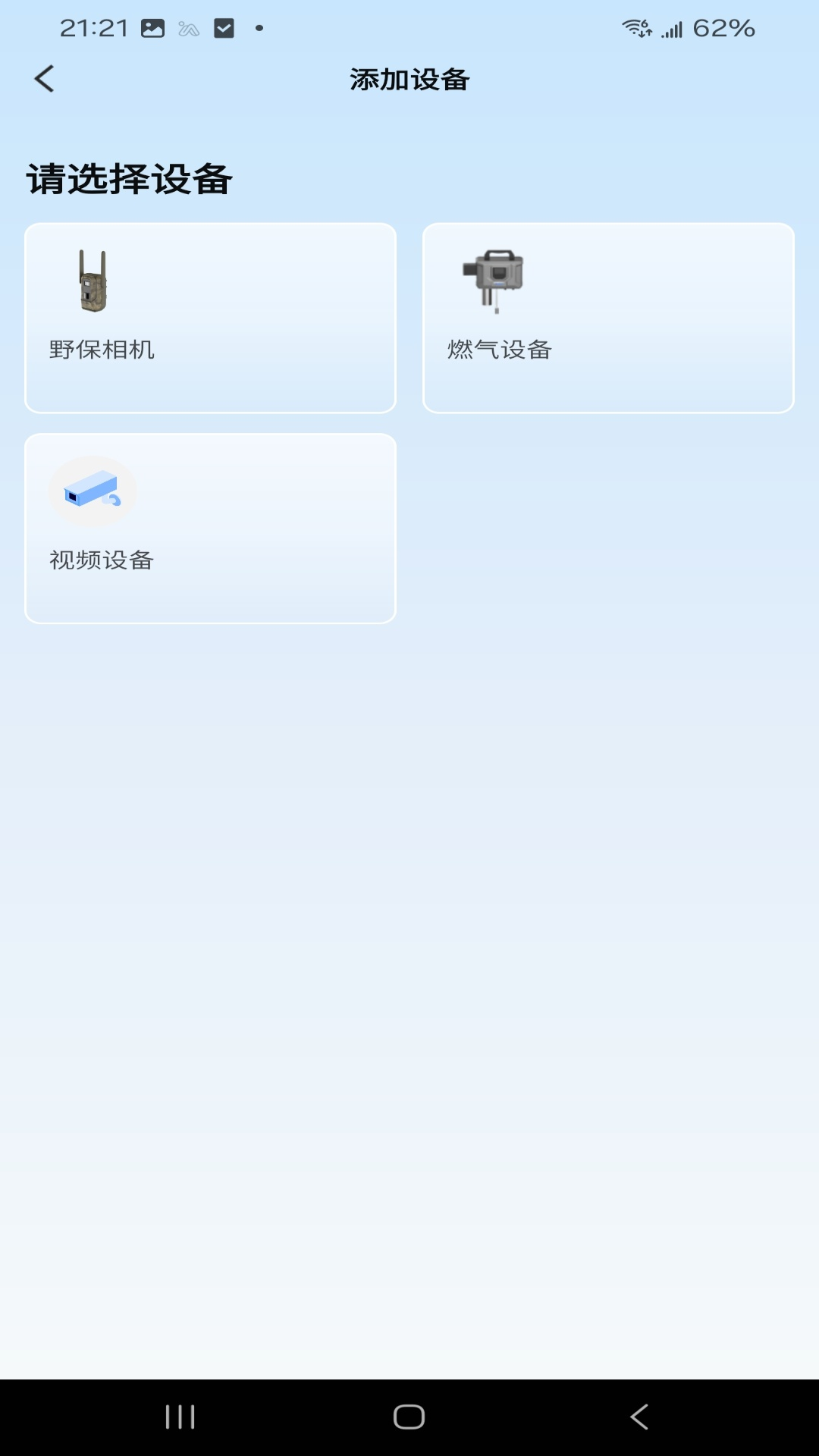Open the system recent apps button

coord(180,1417)
